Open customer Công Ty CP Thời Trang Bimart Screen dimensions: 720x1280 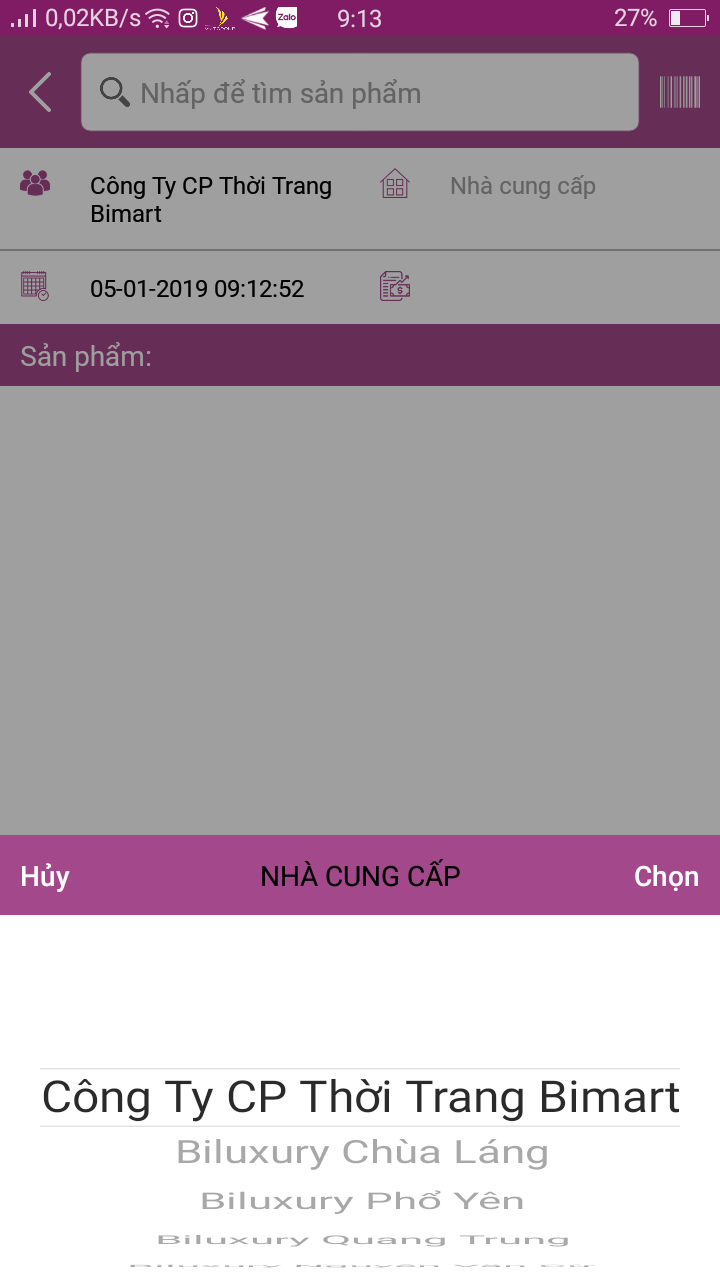pyautogui.click(x=210, y=199)
